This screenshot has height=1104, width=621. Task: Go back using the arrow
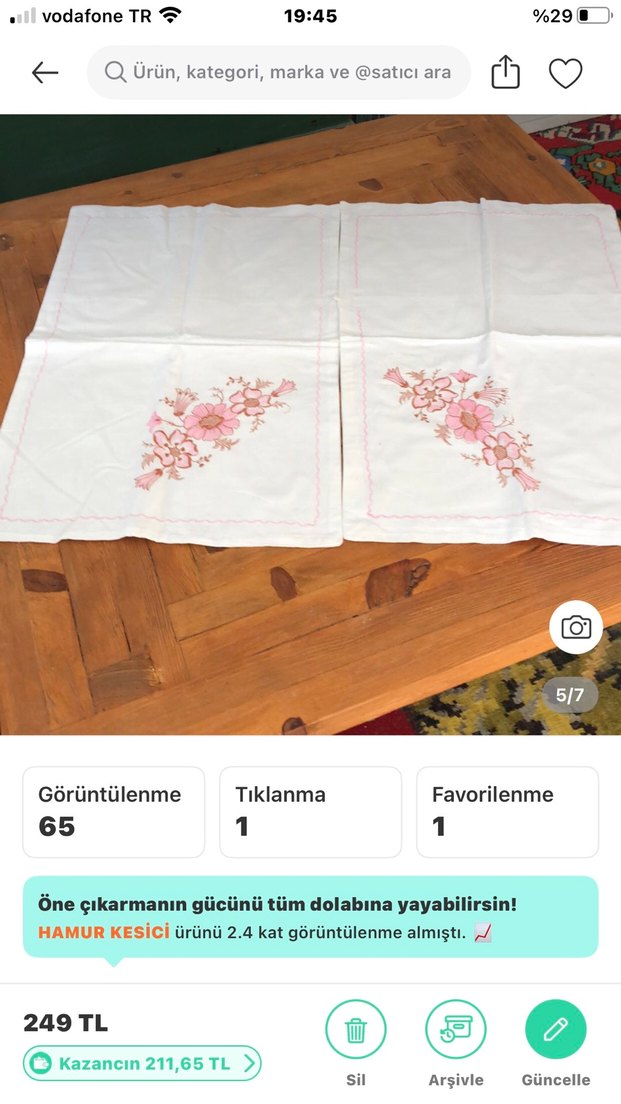(45, 73)
